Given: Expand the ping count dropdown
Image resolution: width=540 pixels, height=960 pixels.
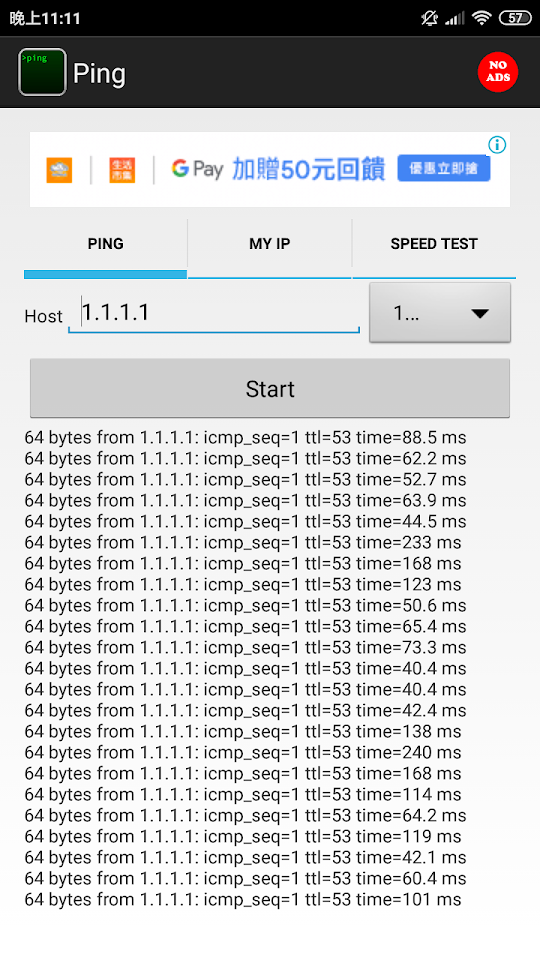Looking at the screenshot, I should [x=440, y=313].
